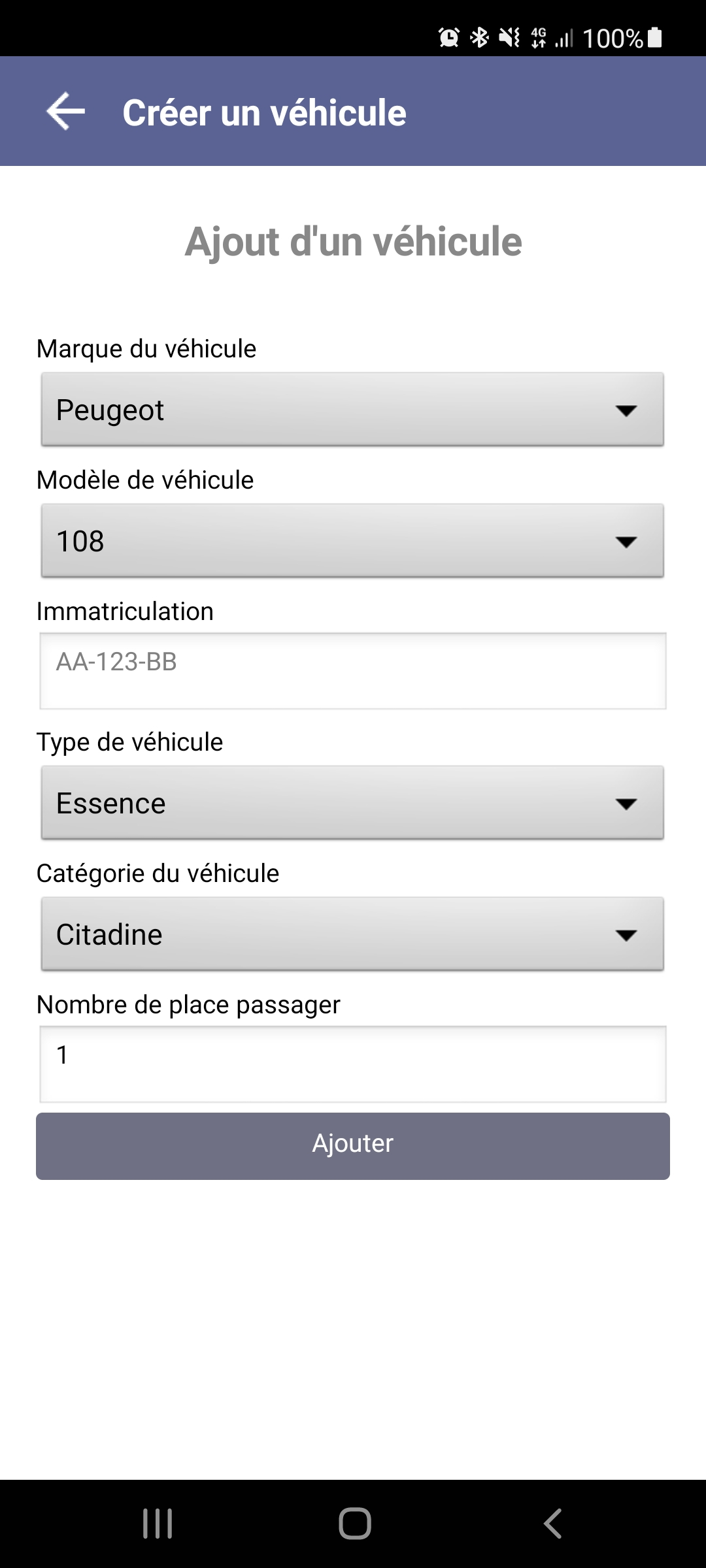Screen dimensions: 706x1568
Task: Go back using the header arrow
Action: [65, 112]
